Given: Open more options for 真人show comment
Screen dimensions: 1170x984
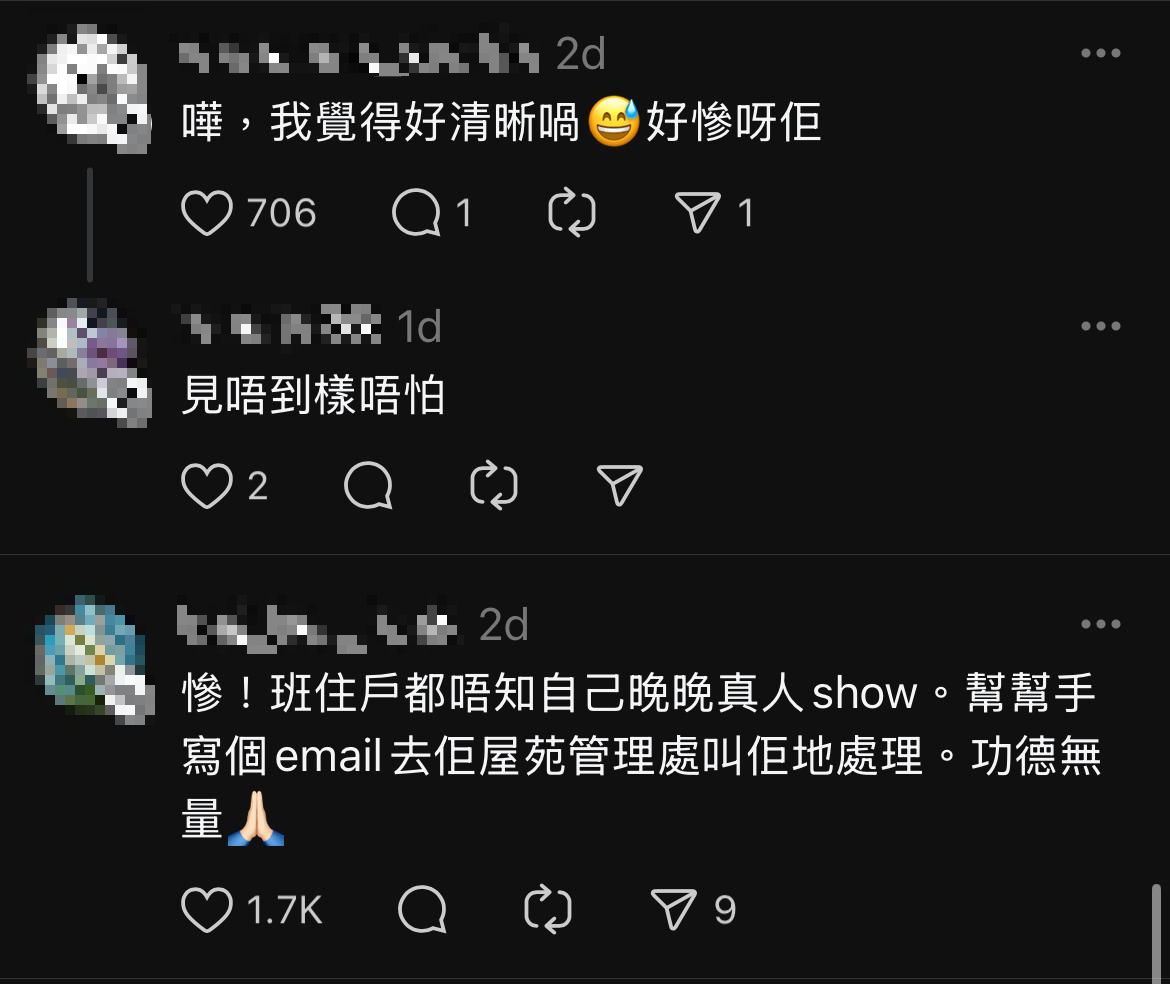Looking at the screenshot, I should click(x=1100, y=625).
